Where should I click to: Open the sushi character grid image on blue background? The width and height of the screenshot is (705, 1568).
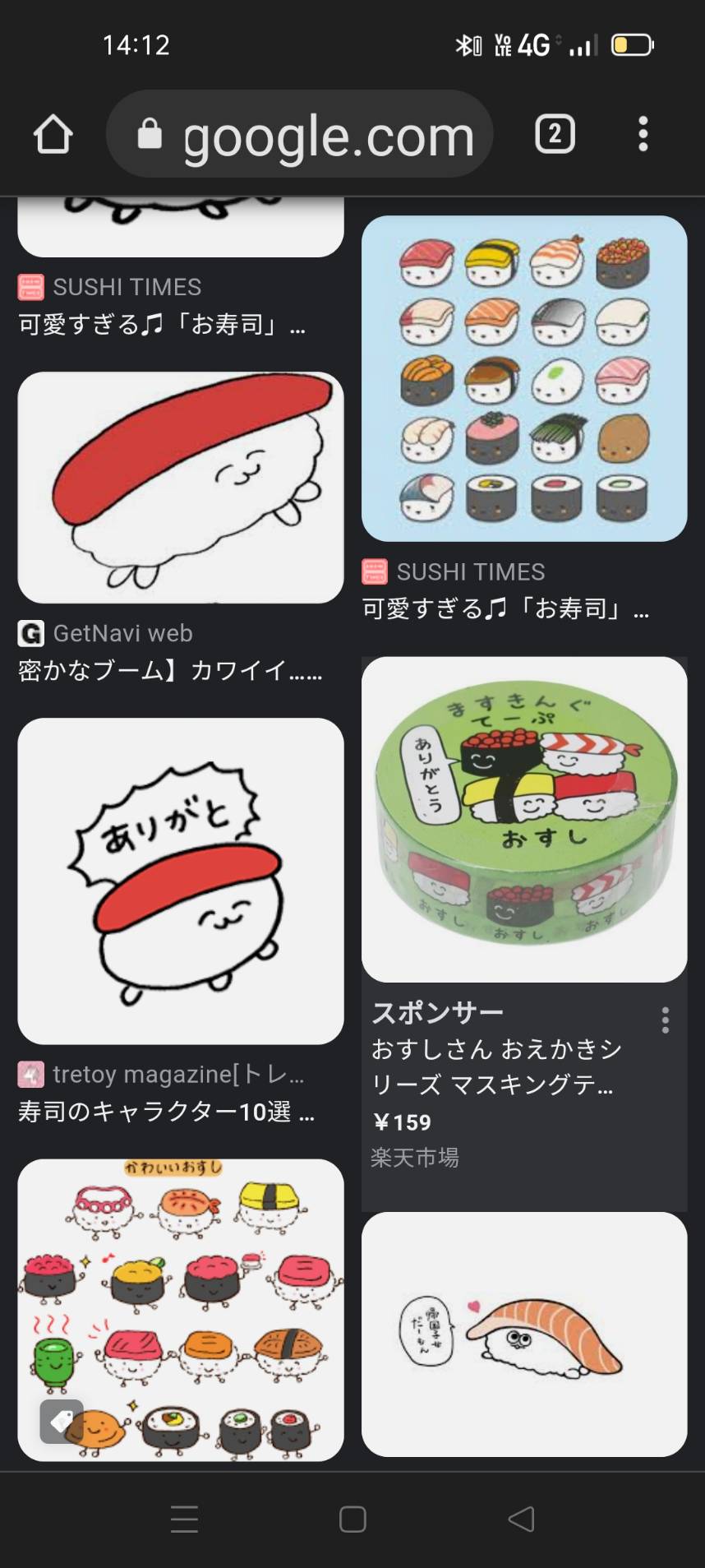524,378
